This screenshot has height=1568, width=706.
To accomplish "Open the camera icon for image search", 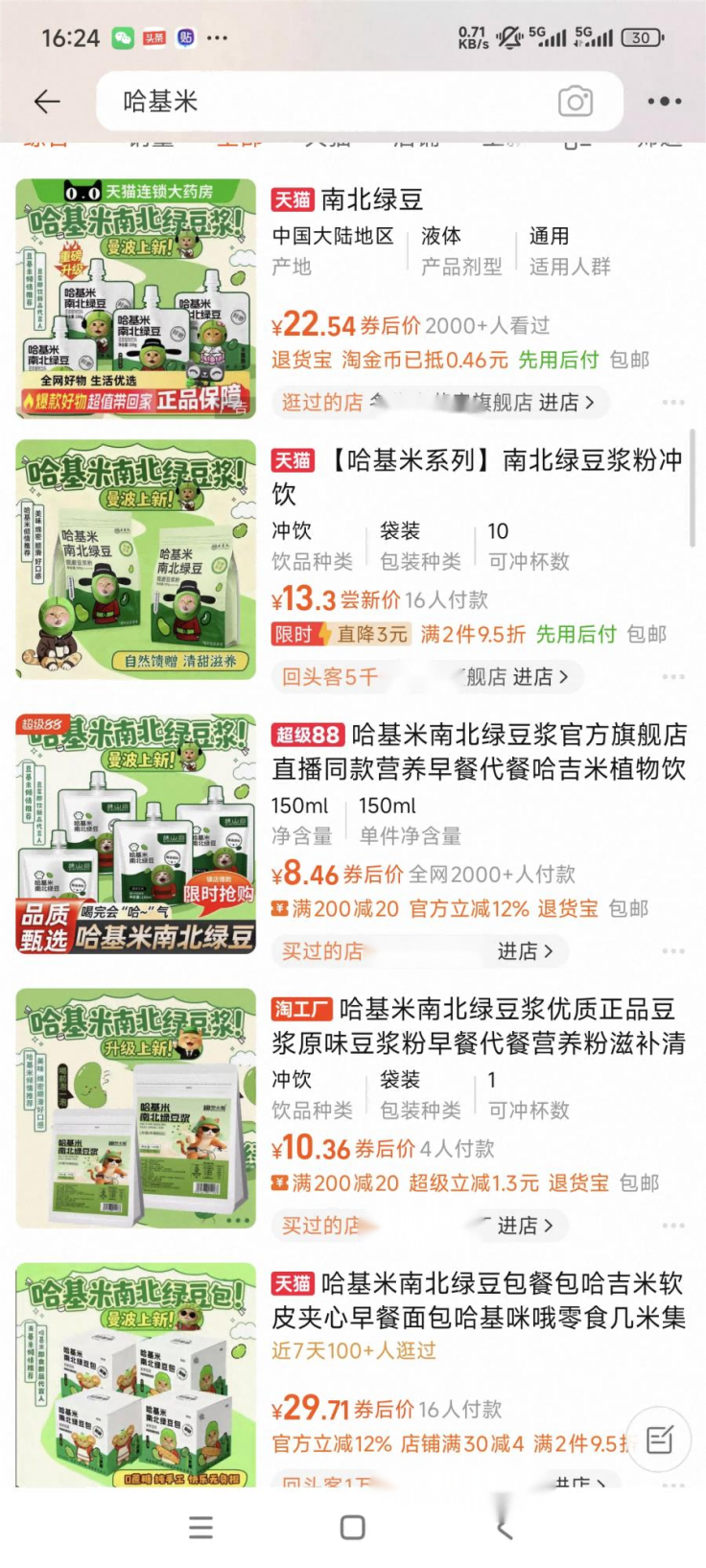I will click(x=576, y=101).
